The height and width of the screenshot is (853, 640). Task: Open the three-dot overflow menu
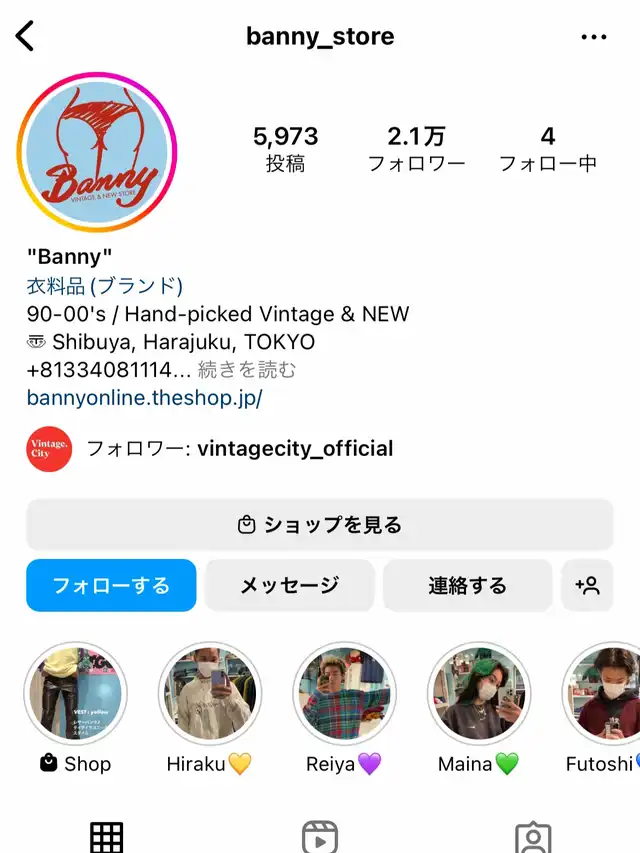tap(594, 37)
